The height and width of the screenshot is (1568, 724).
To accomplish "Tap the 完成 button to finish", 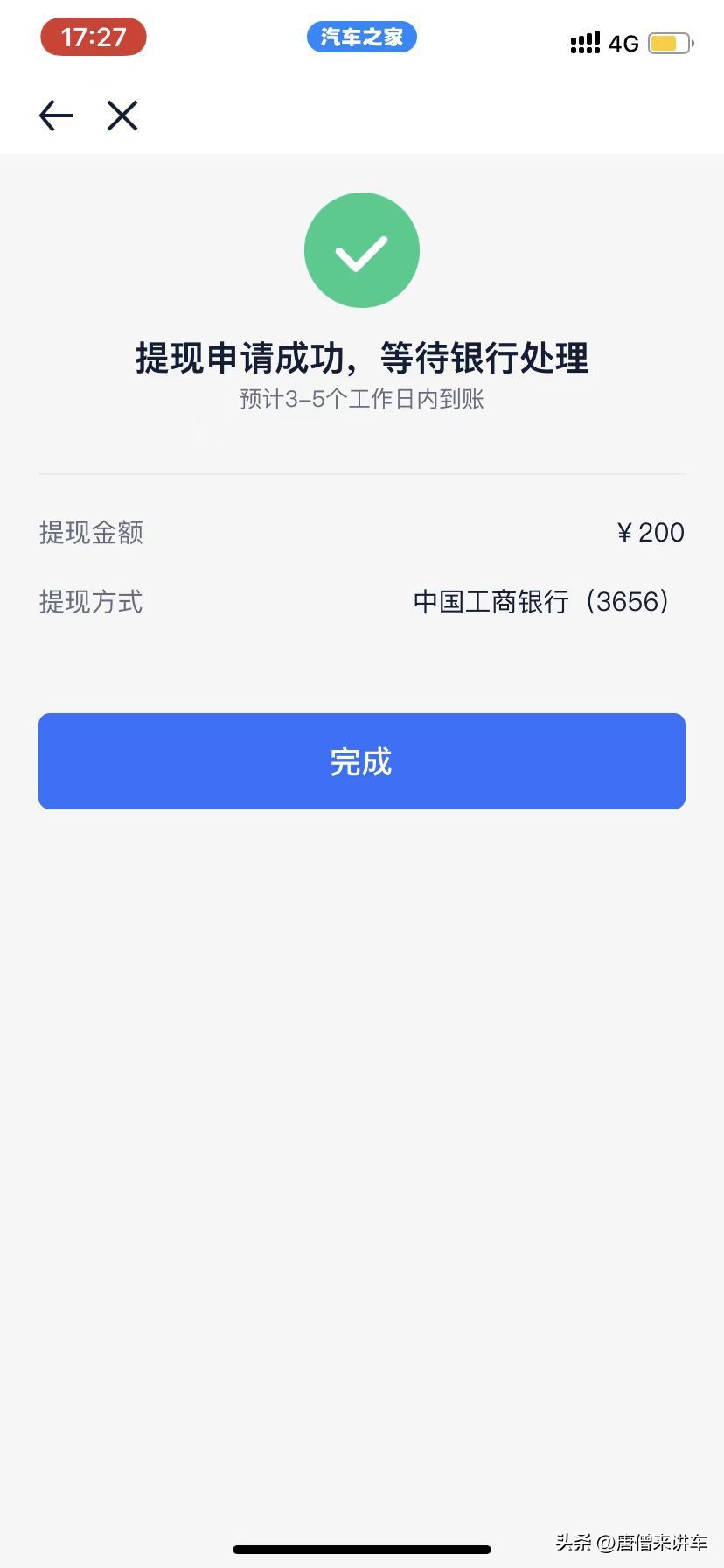I will 361,760.
